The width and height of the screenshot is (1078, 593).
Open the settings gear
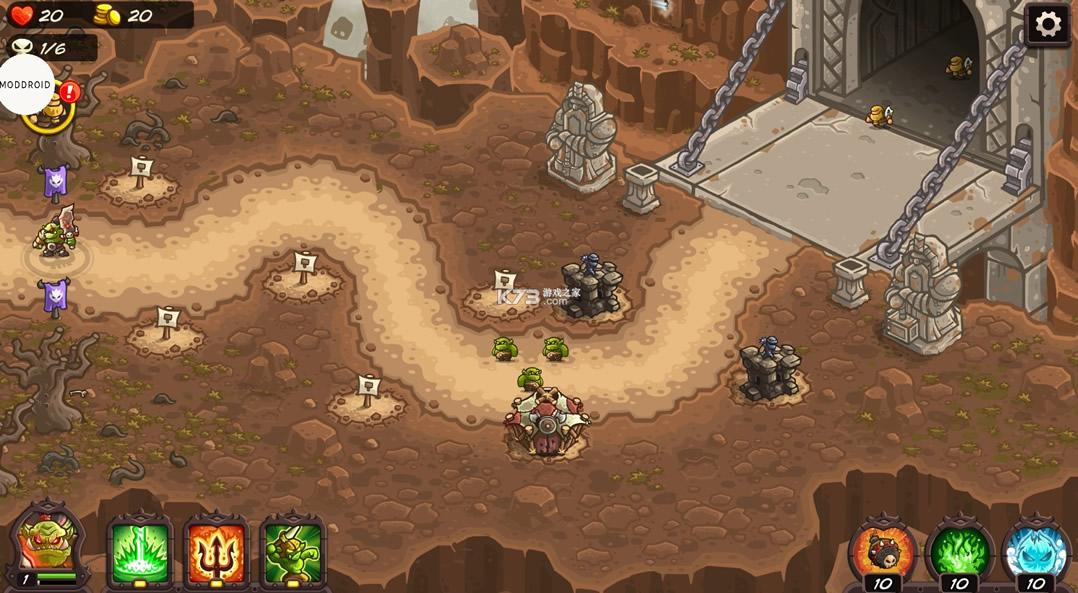1047,24
